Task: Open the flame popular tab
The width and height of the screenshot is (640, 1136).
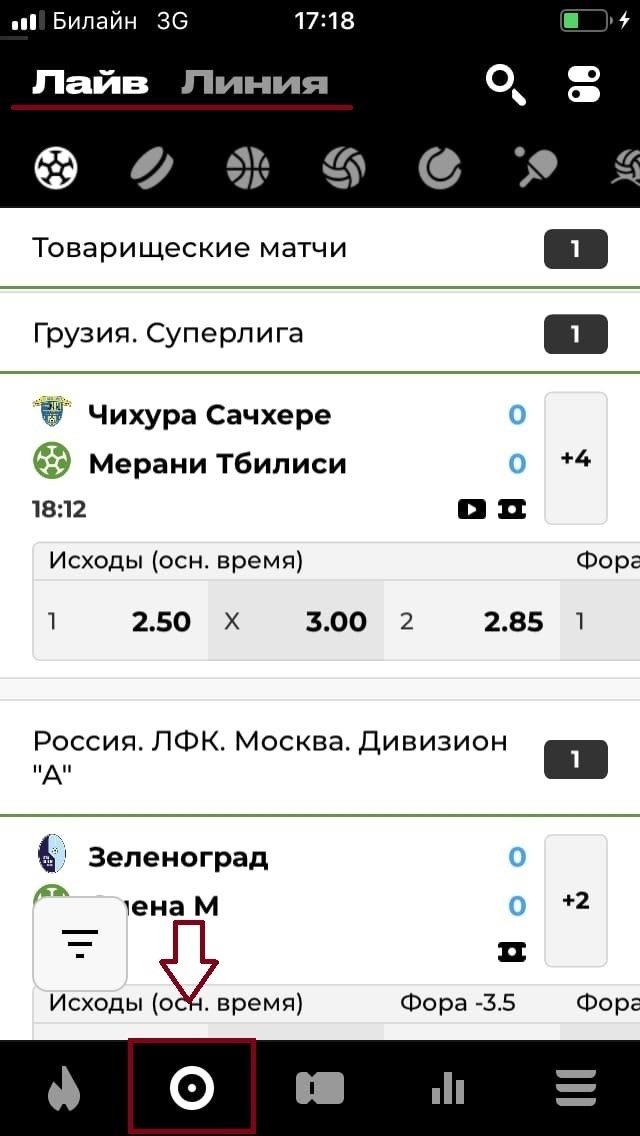Action: point(64,1088)
